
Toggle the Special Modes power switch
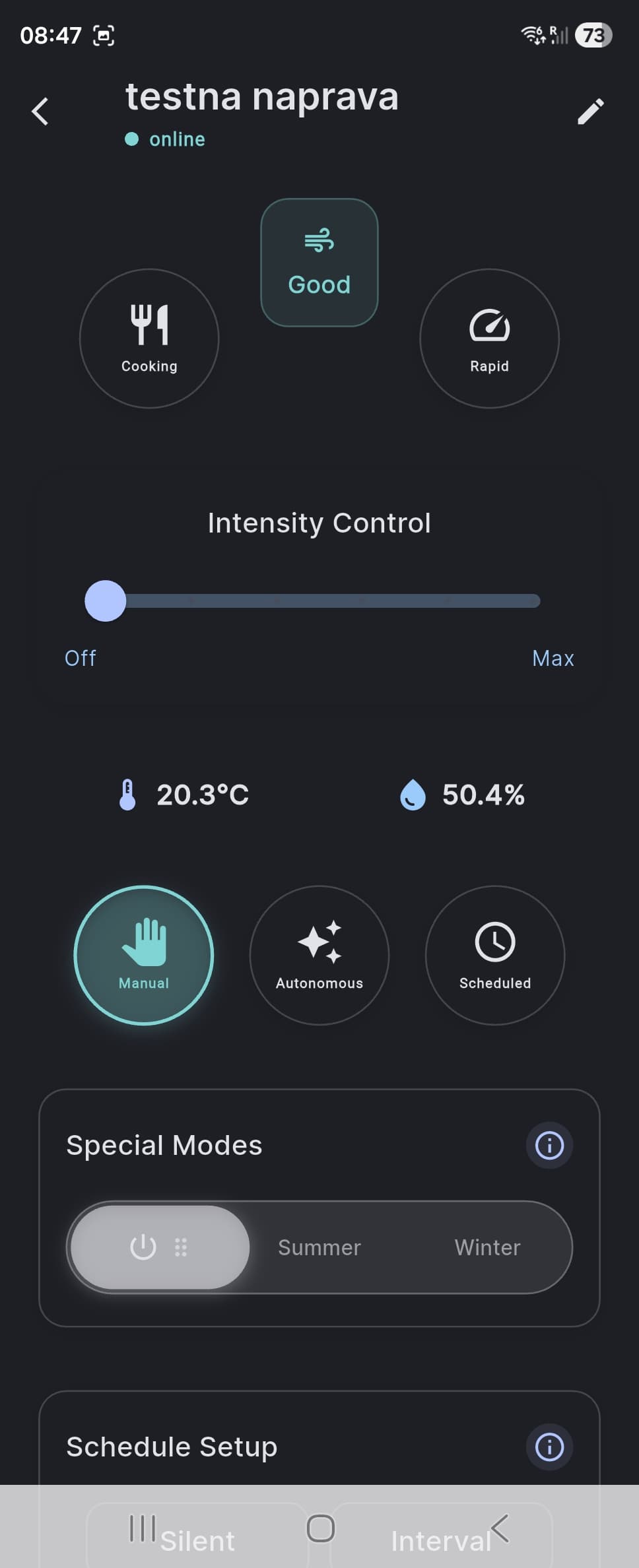(x=158, y=1247)
